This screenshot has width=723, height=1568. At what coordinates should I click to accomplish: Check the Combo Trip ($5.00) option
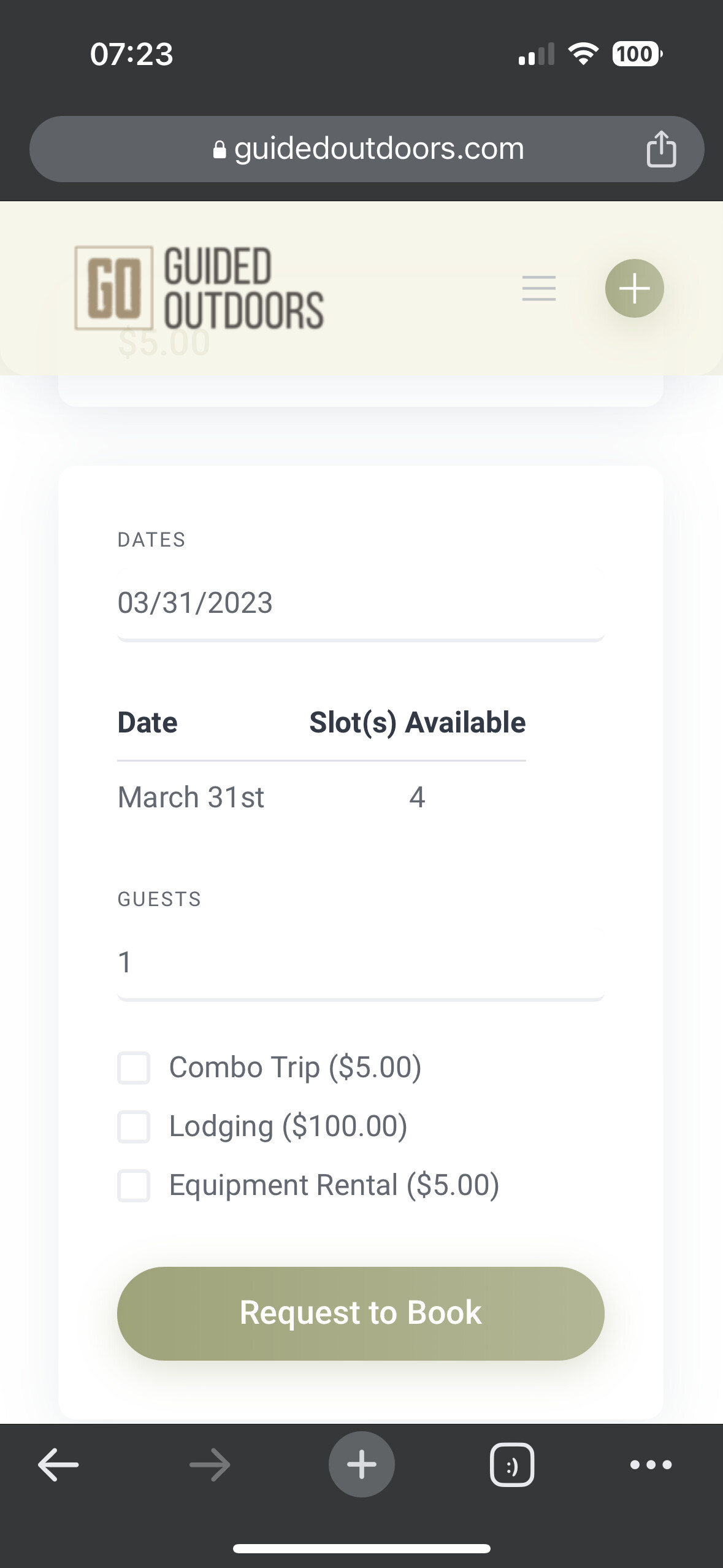click(x=134, y=1068)
